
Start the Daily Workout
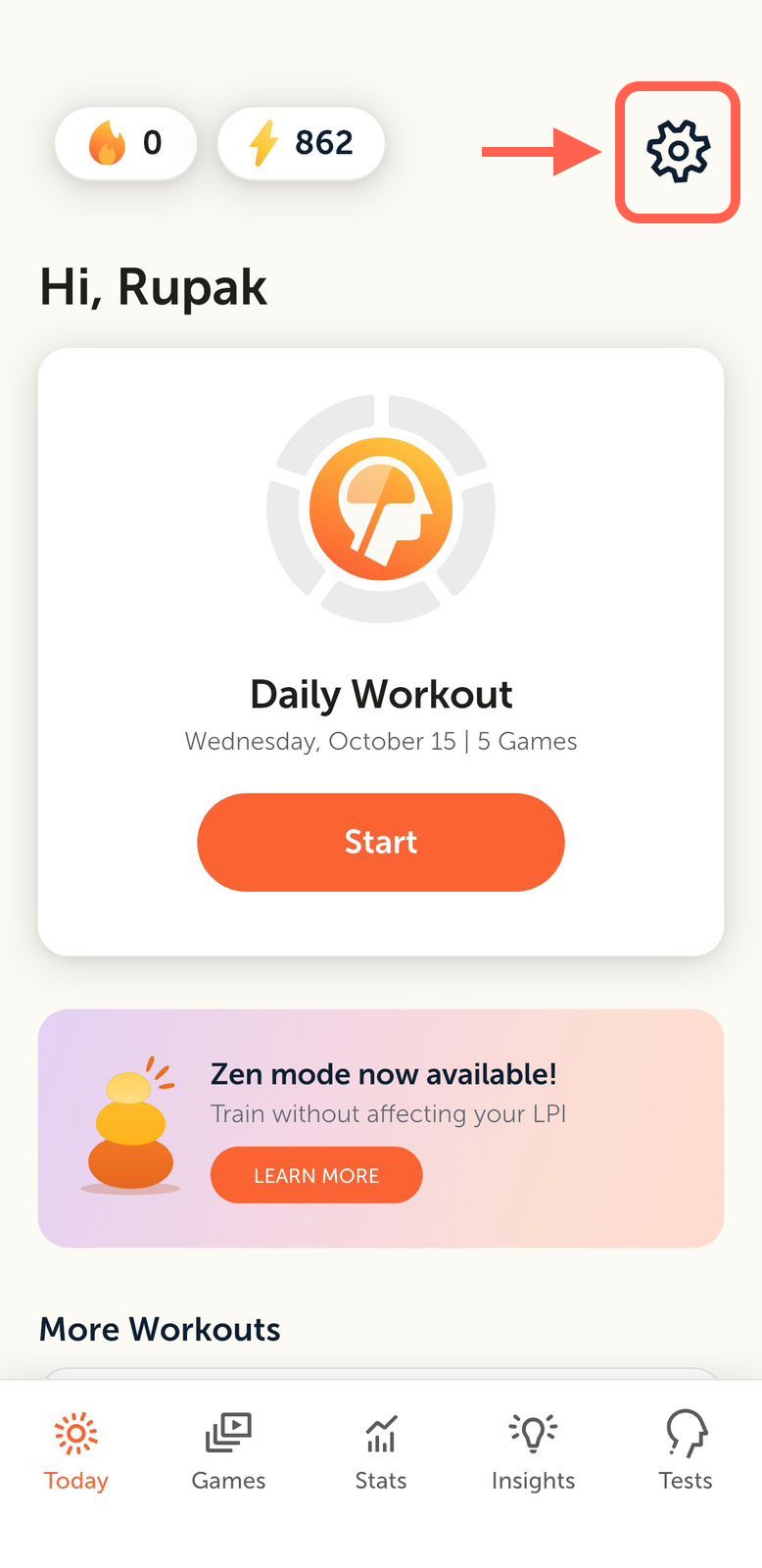[381, 842]
